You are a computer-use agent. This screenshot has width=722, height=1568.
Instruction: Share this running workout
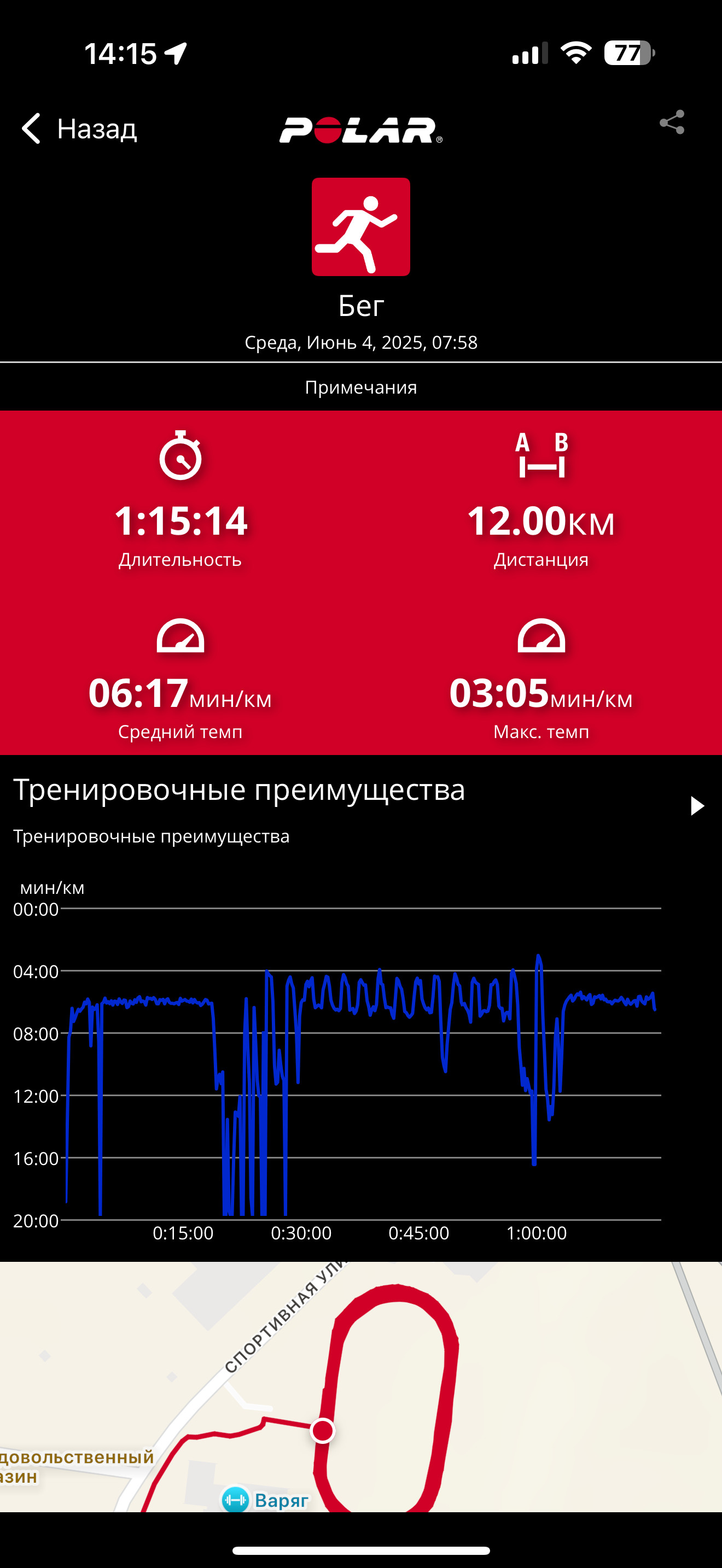(672, 122)
